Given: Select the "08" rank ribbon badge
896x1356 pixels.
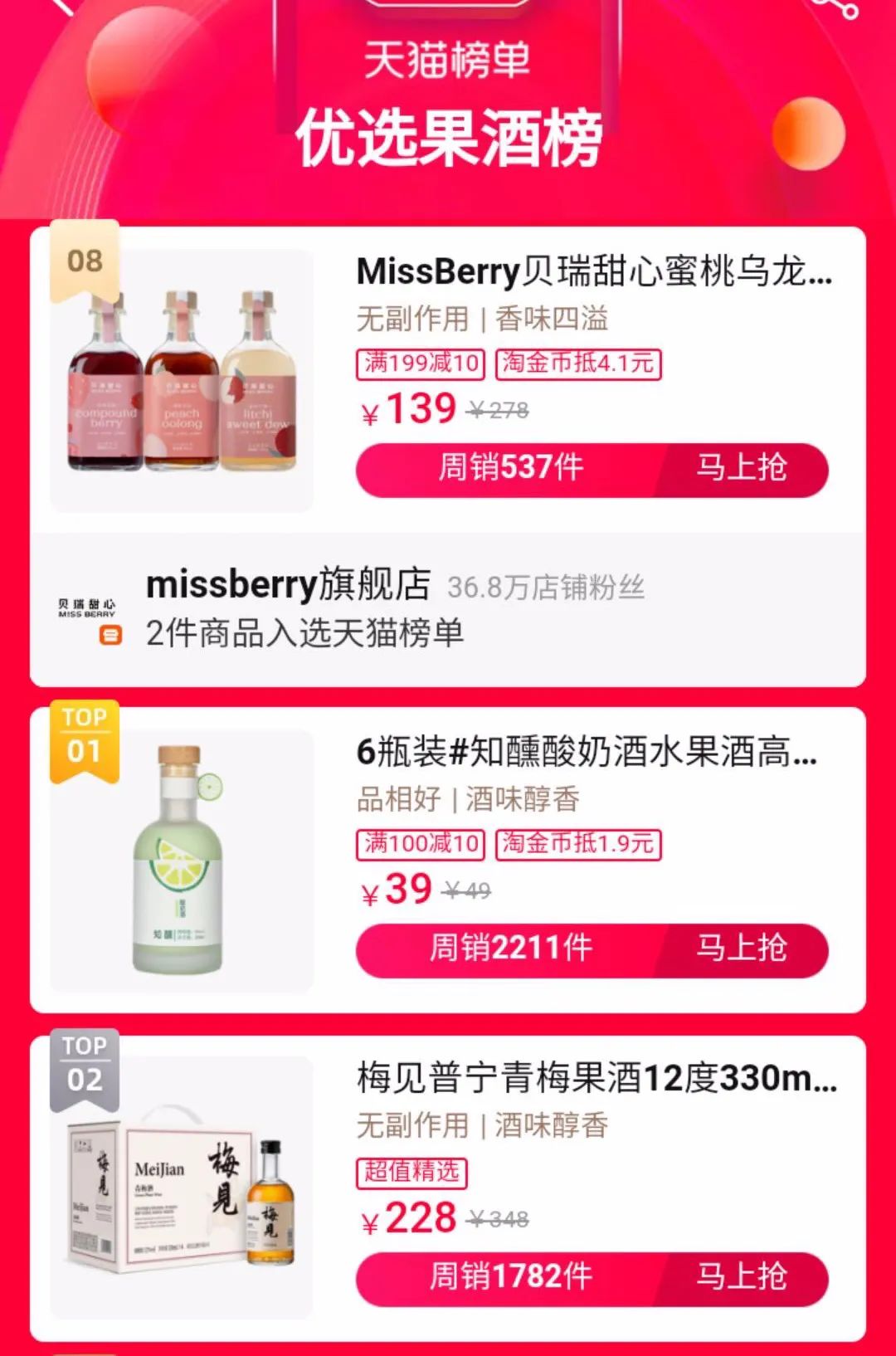Looking at the screenshot, I should 90,261.
